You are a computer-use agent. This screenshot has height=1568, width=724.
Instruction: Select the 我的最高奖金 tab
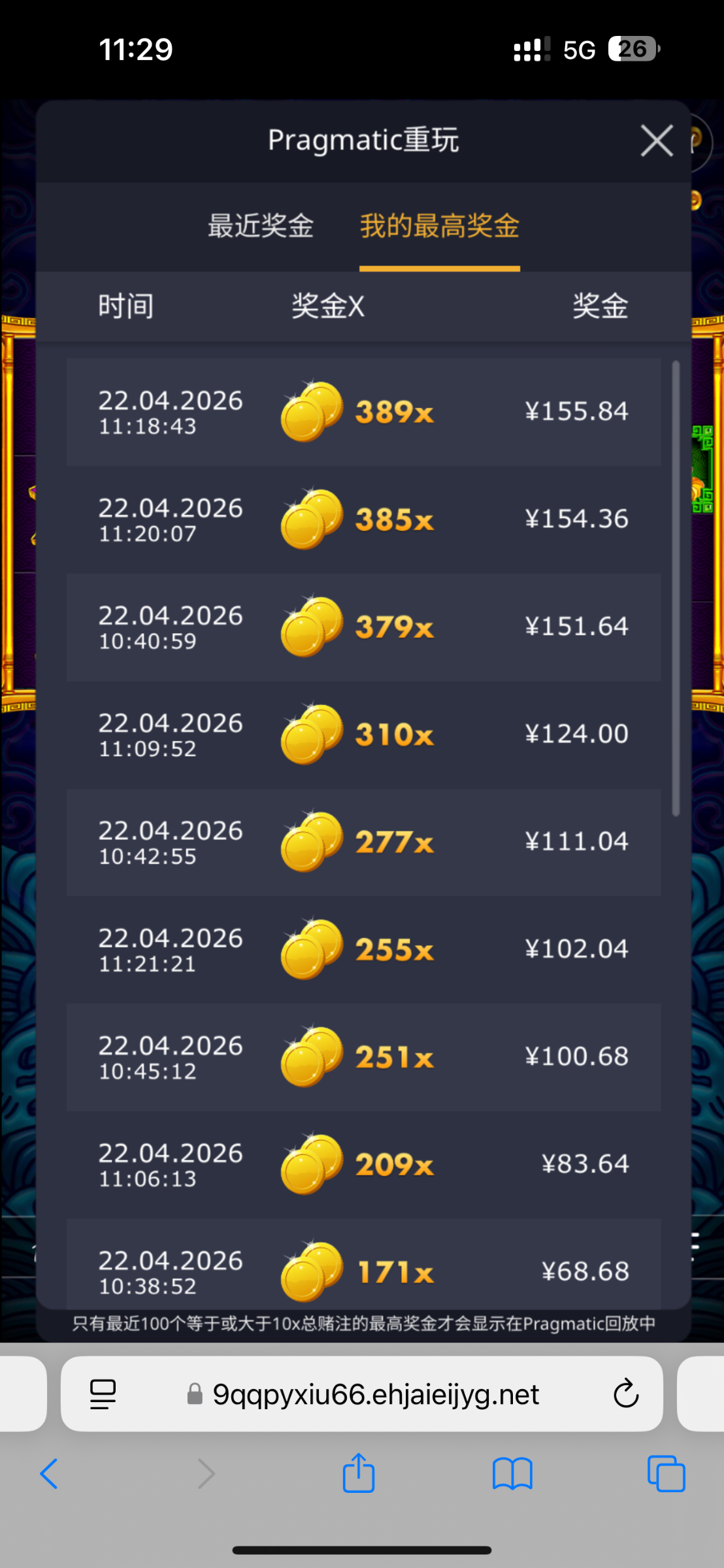click(439, 226)
